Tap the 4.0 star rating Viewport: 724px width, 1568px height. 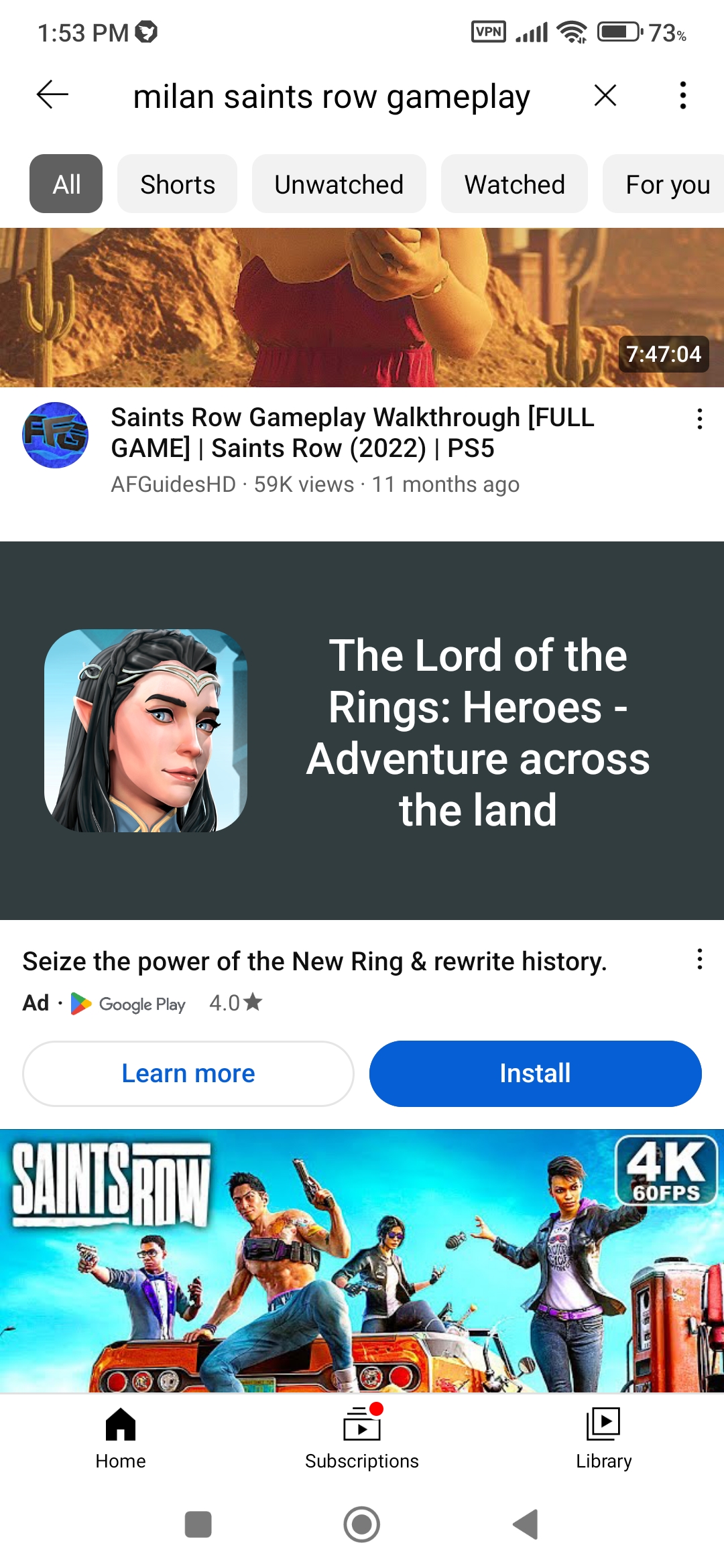[x=233, y=1003]
